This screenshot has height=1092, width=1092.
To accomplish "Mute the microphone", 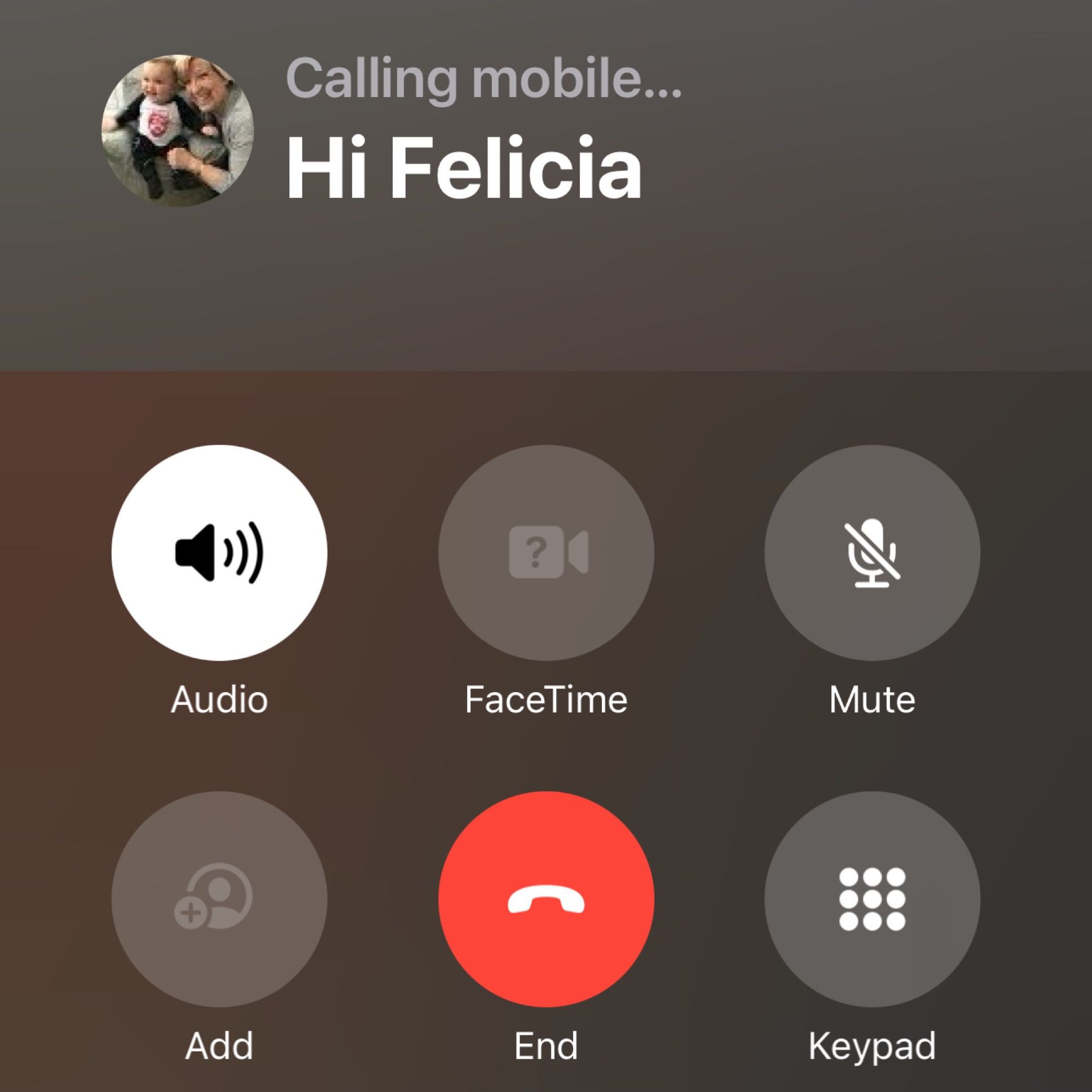I will [x=872, y=552].
